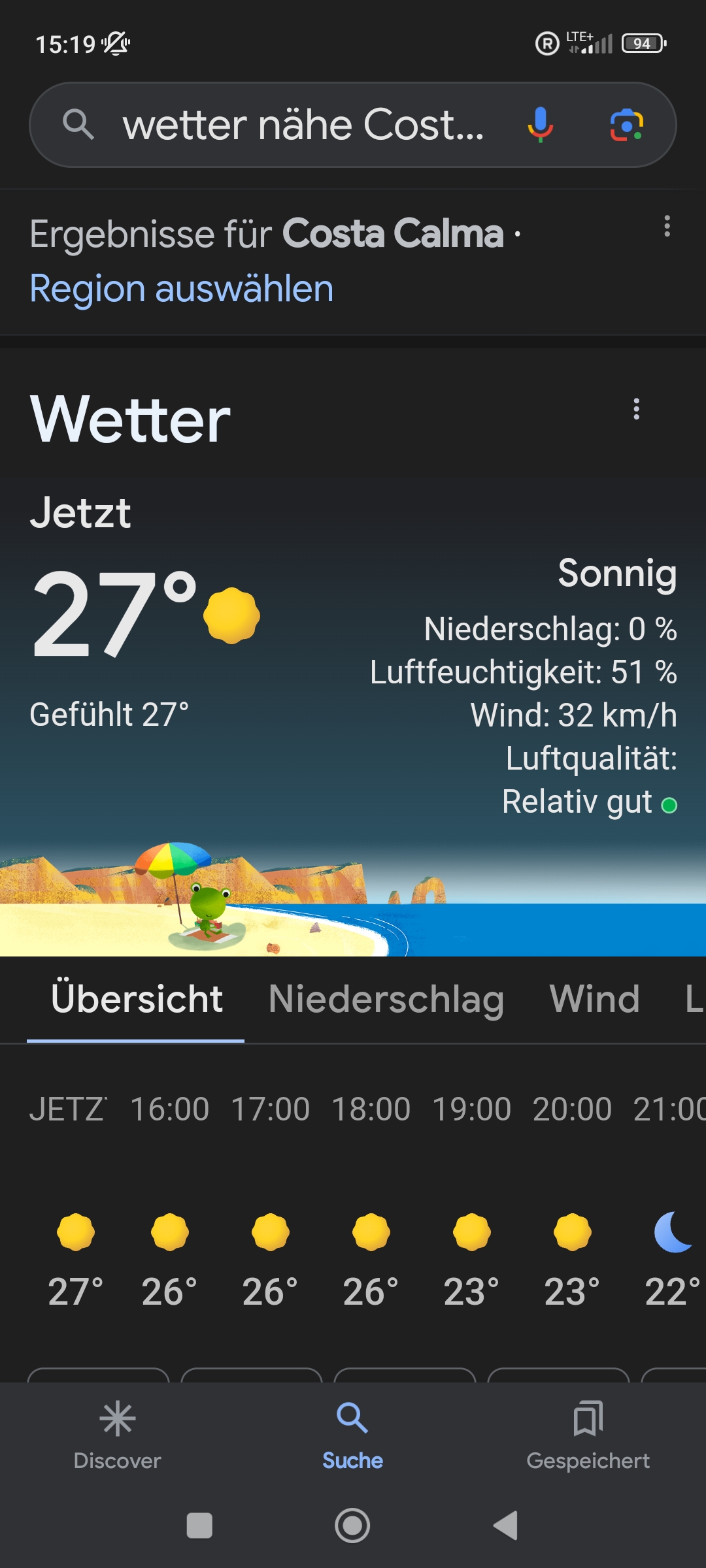Select the Übersicht weather tab
This screenshot has height=1568, width=706.
(137, 999)
